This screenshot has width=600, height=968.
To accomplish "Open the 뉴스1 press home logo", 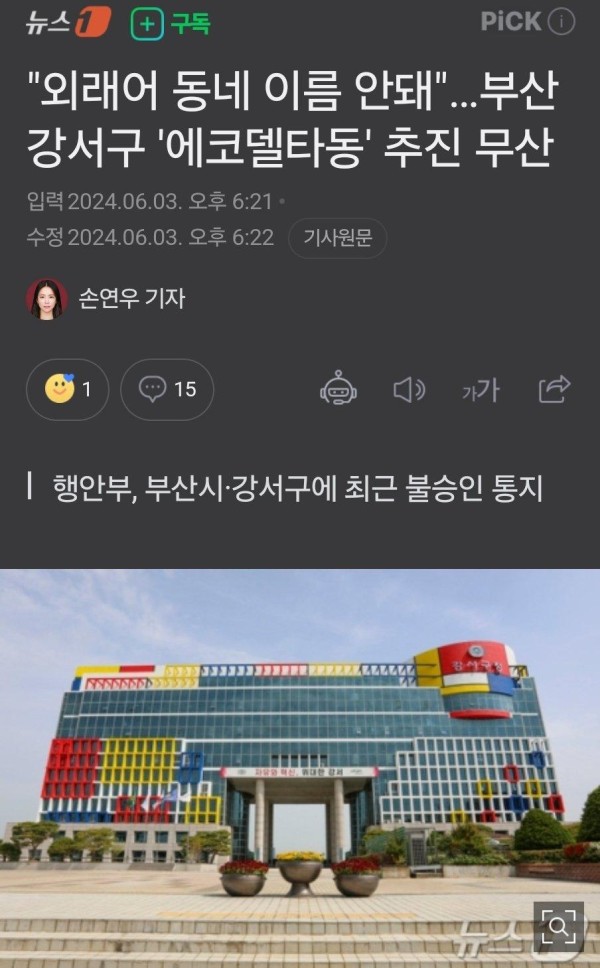I will 66,23.
